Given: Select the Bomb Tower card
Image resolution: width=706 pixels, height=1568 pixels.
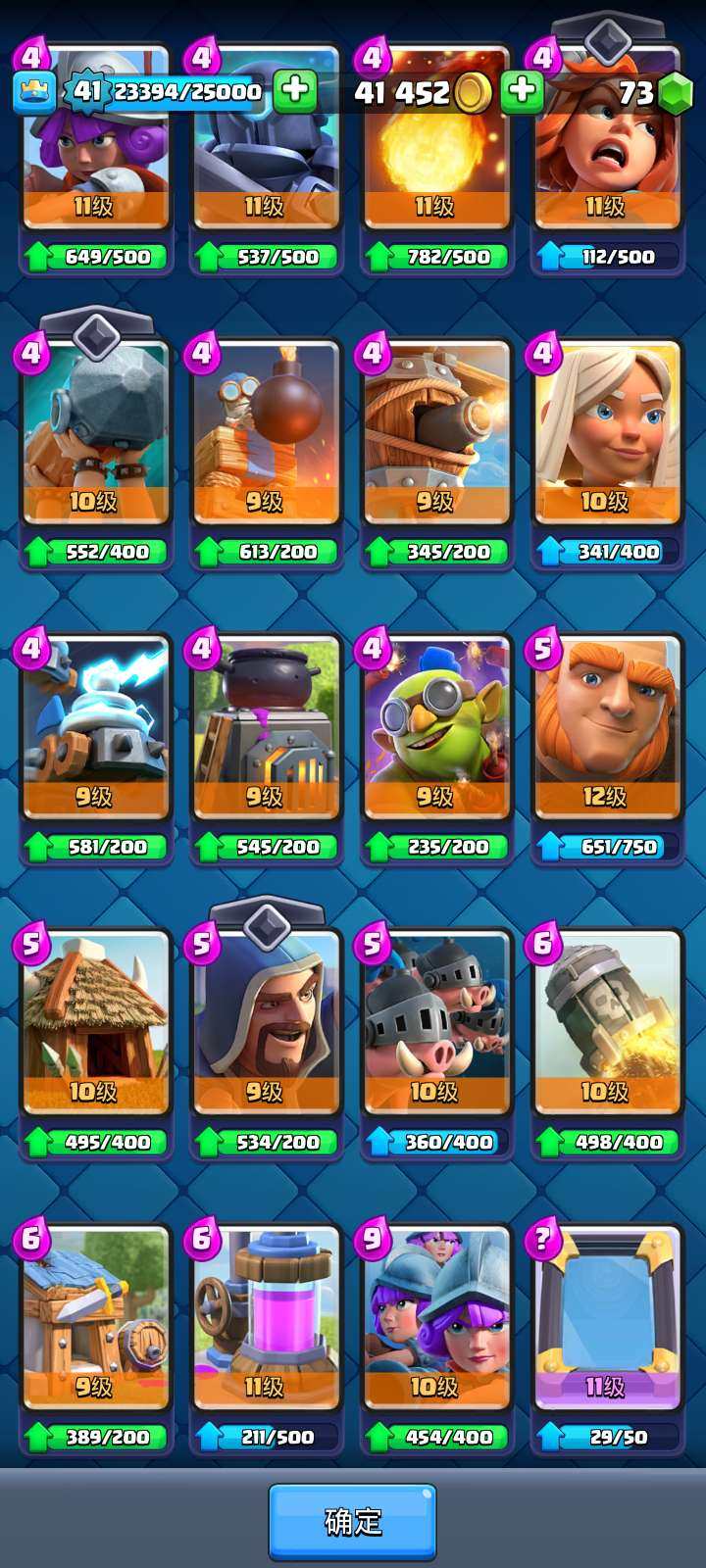Looking at the screenshot, I should [265, 431].
